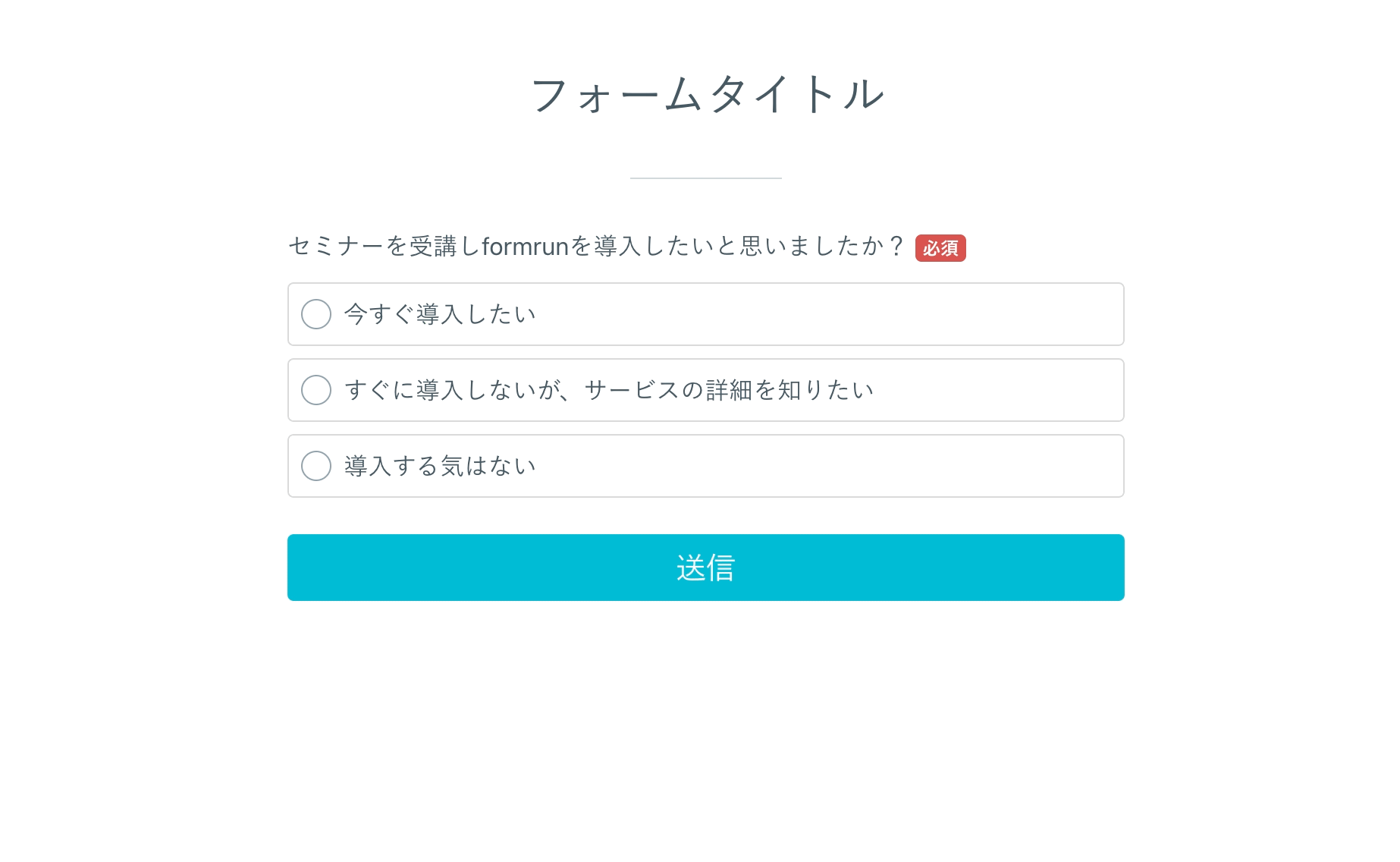Select the 今すぐ導入したい option
The image size is (1400, 862).
click(x=316, y=314)
